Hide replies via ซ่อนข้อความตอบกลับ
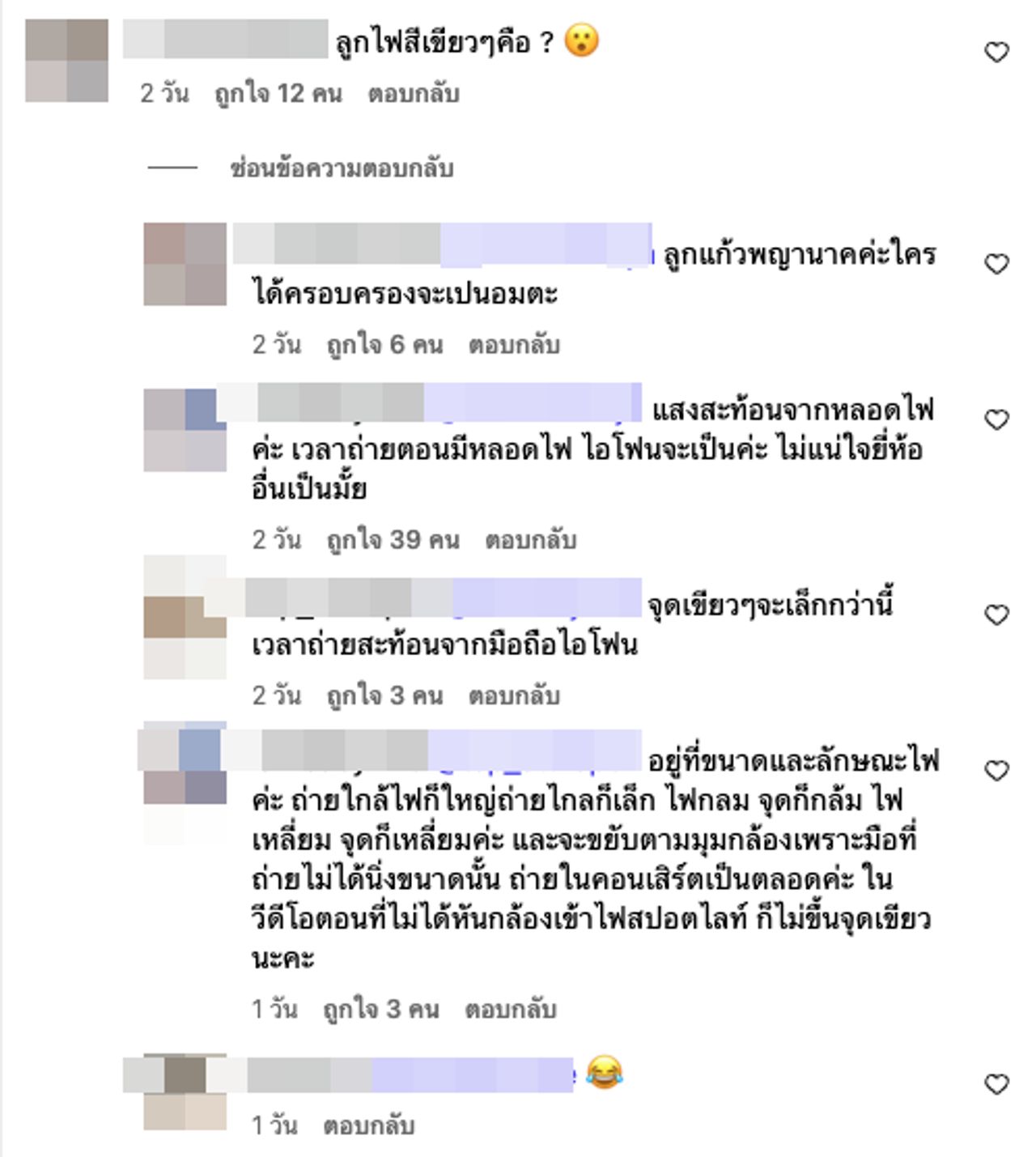1036x1157 pixels. coord(341,168)
